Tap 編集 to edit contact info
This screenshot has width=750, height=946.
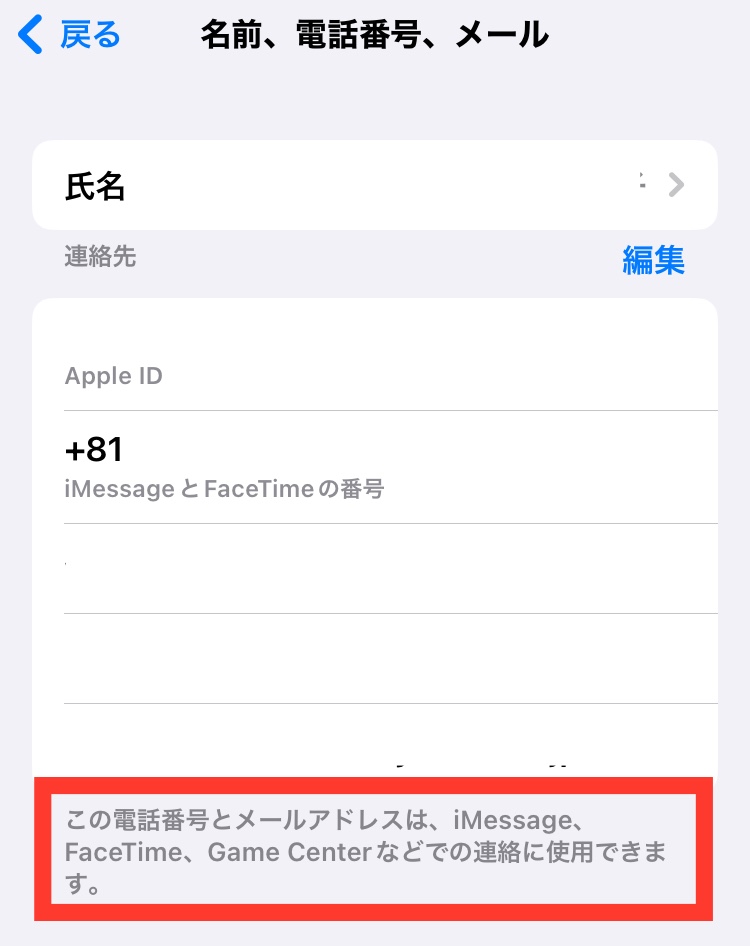pos(653,260)
